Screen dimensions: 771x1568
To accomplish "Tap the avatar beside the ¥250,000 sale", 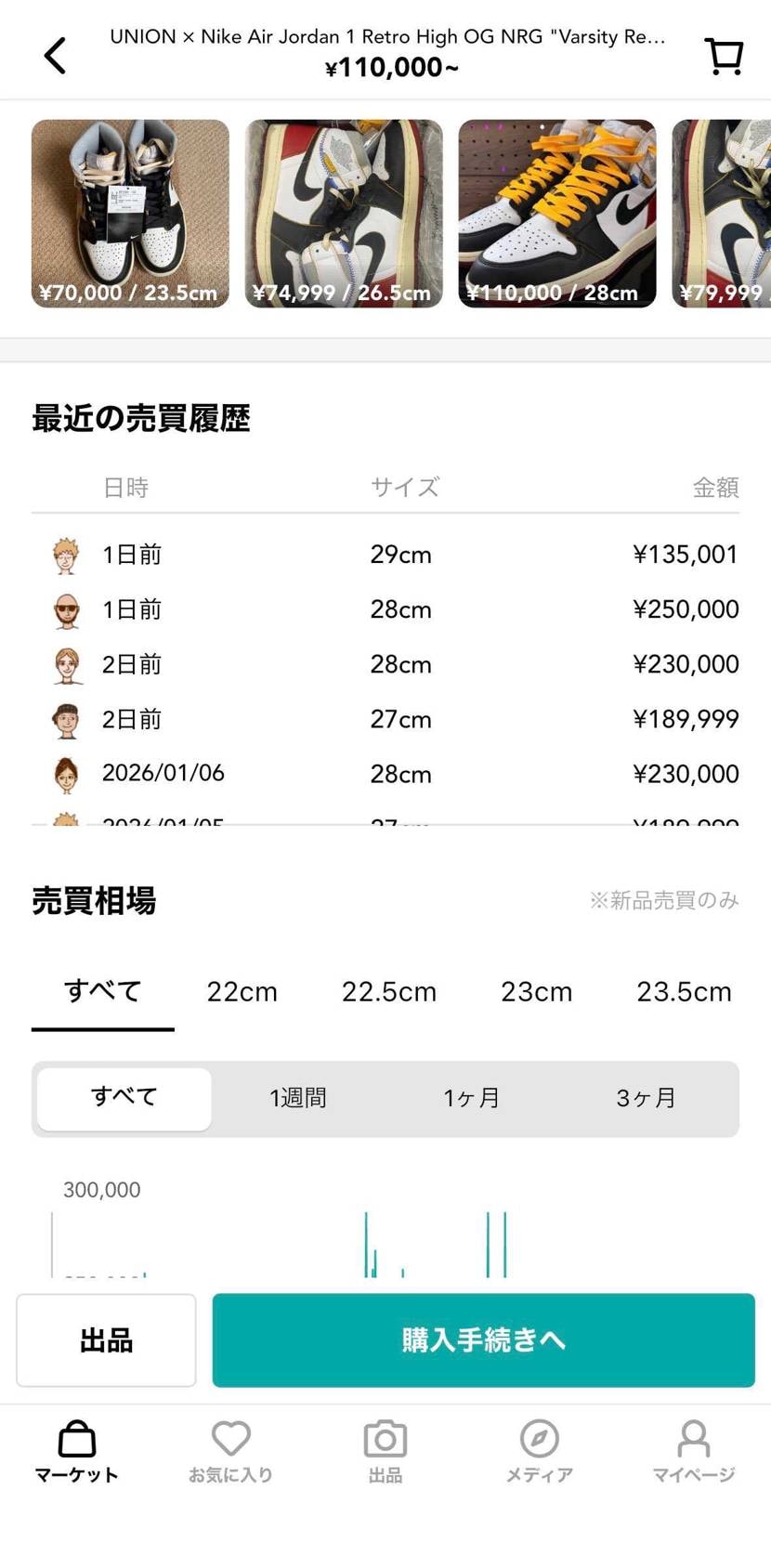I will point(64,609).
